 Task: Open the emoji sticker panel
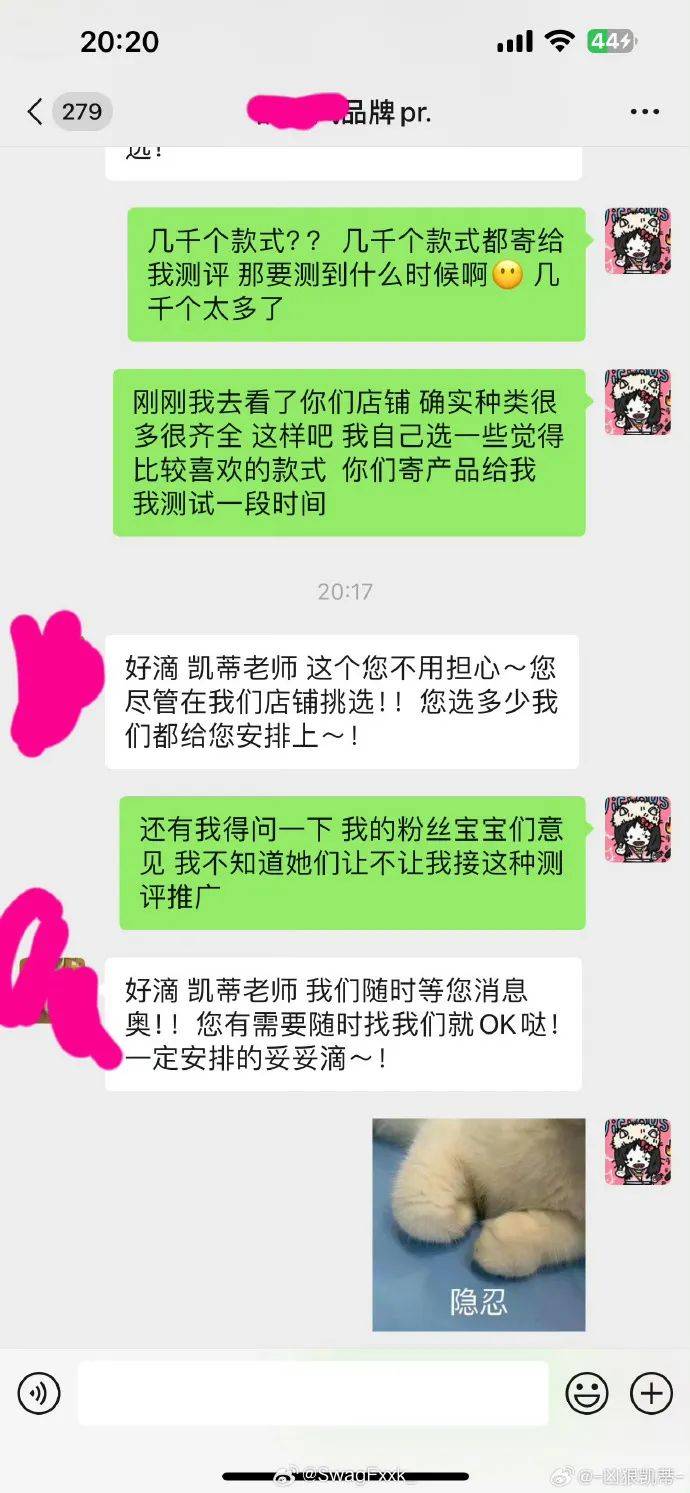click(587, 1392)
